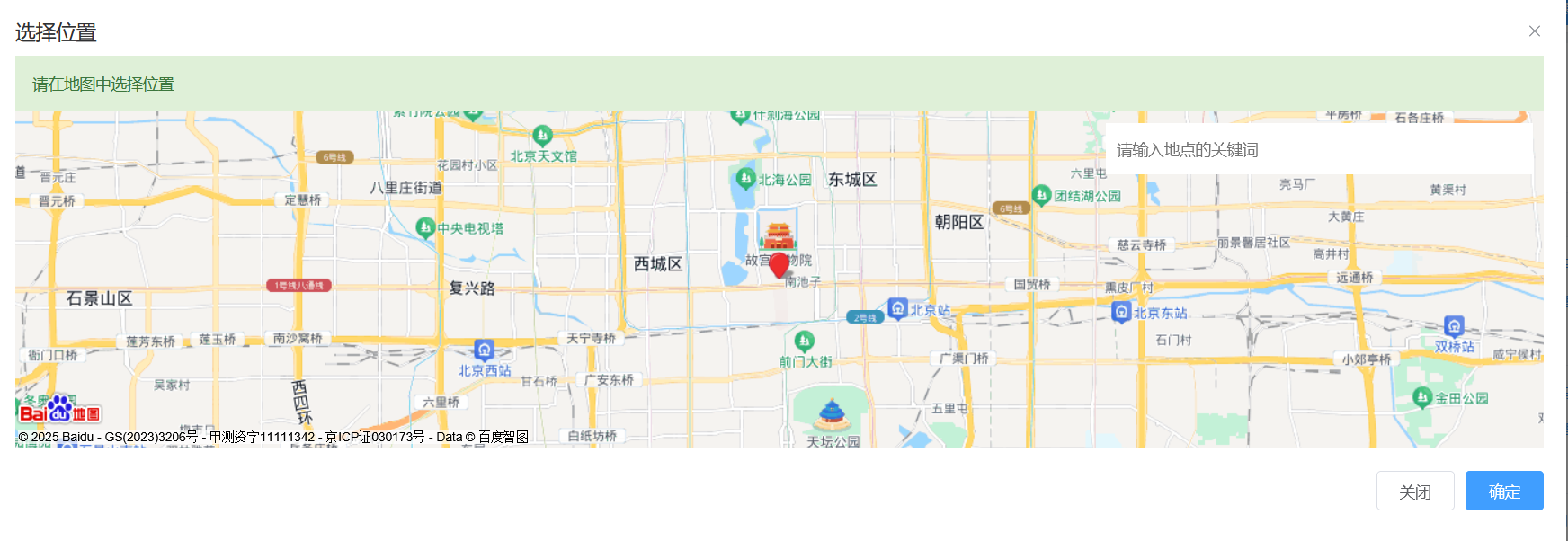This screenshot has width=1568, height=541.
Task: Tap the 关闭 button
Action: pos(1414,492)
